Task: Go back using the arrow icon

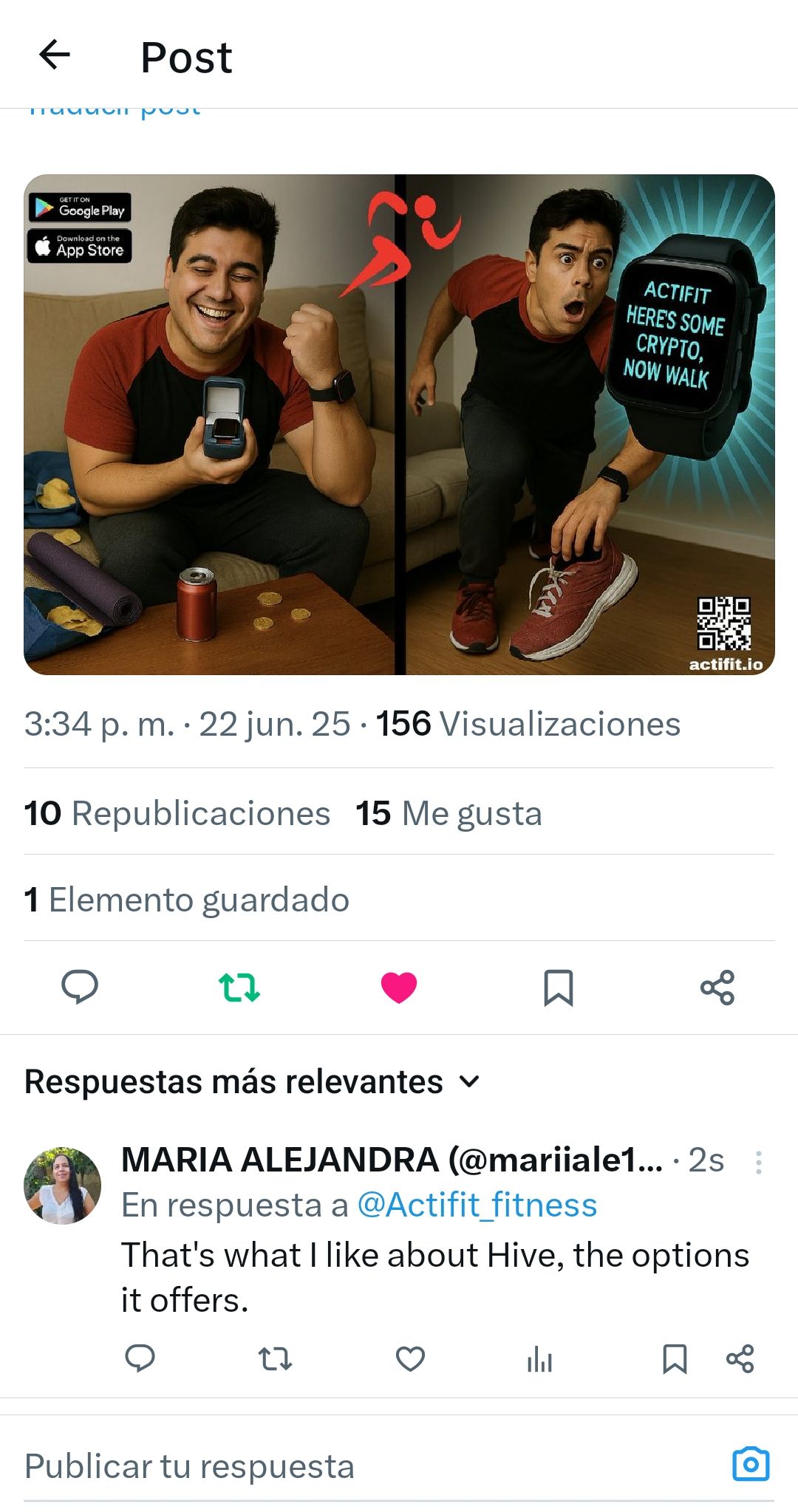Action: coord(55,55)
